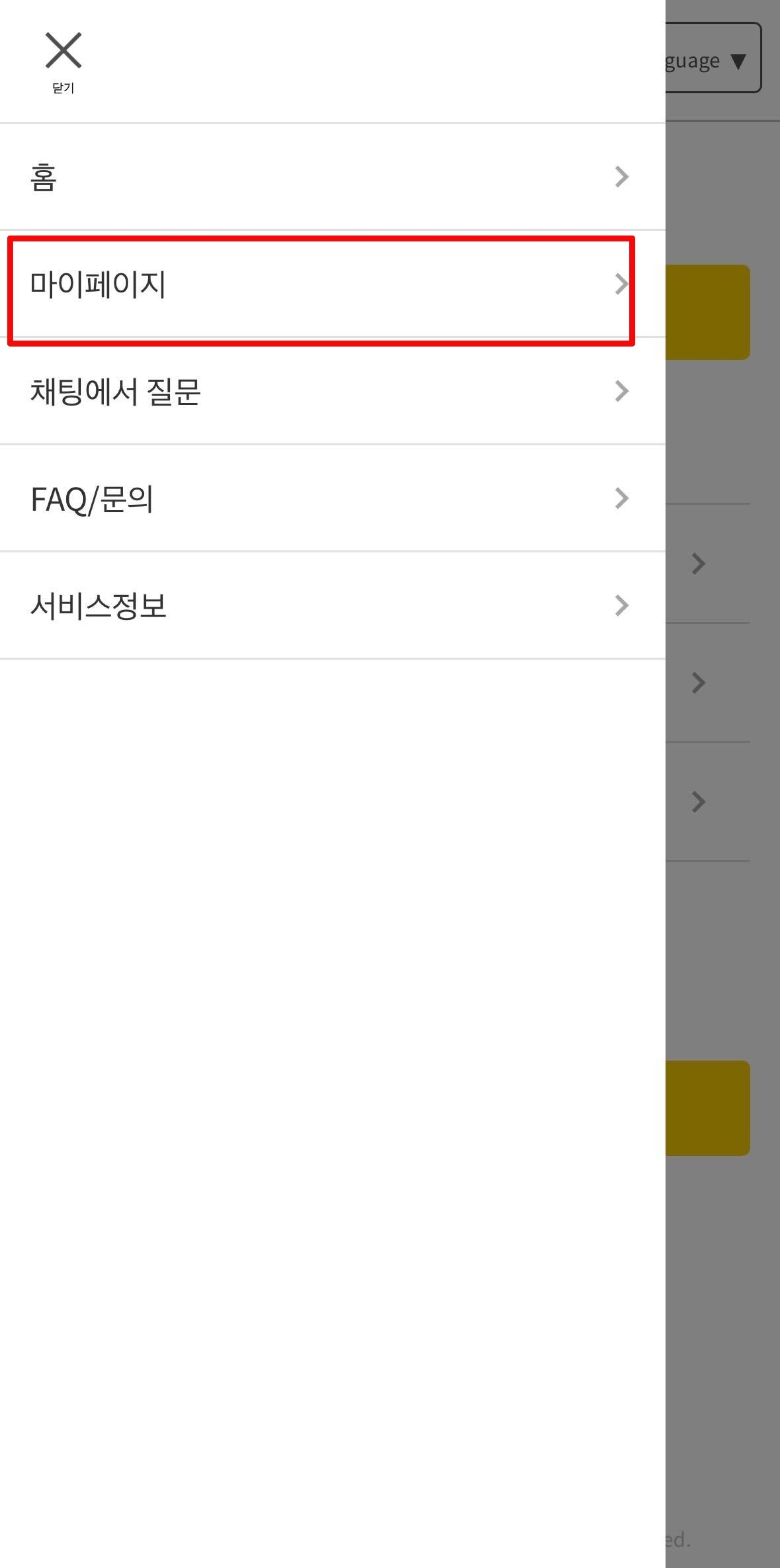Viewport: 780px width, 1568px height.
Task: Go to FAQ/문의 page
Action: point(328,498)
